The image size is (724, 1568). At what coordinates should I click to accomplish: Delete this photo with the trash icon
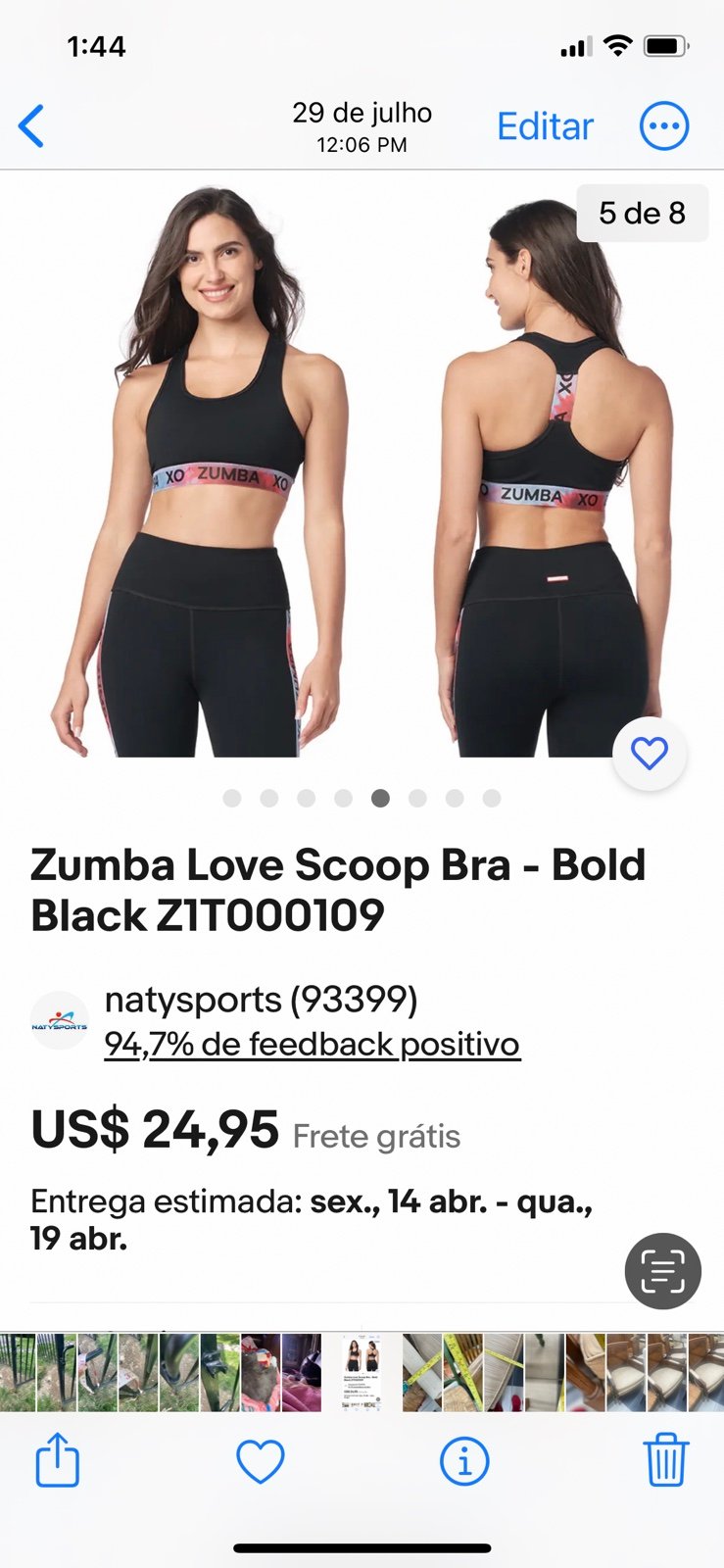(x=666, y=1460)
